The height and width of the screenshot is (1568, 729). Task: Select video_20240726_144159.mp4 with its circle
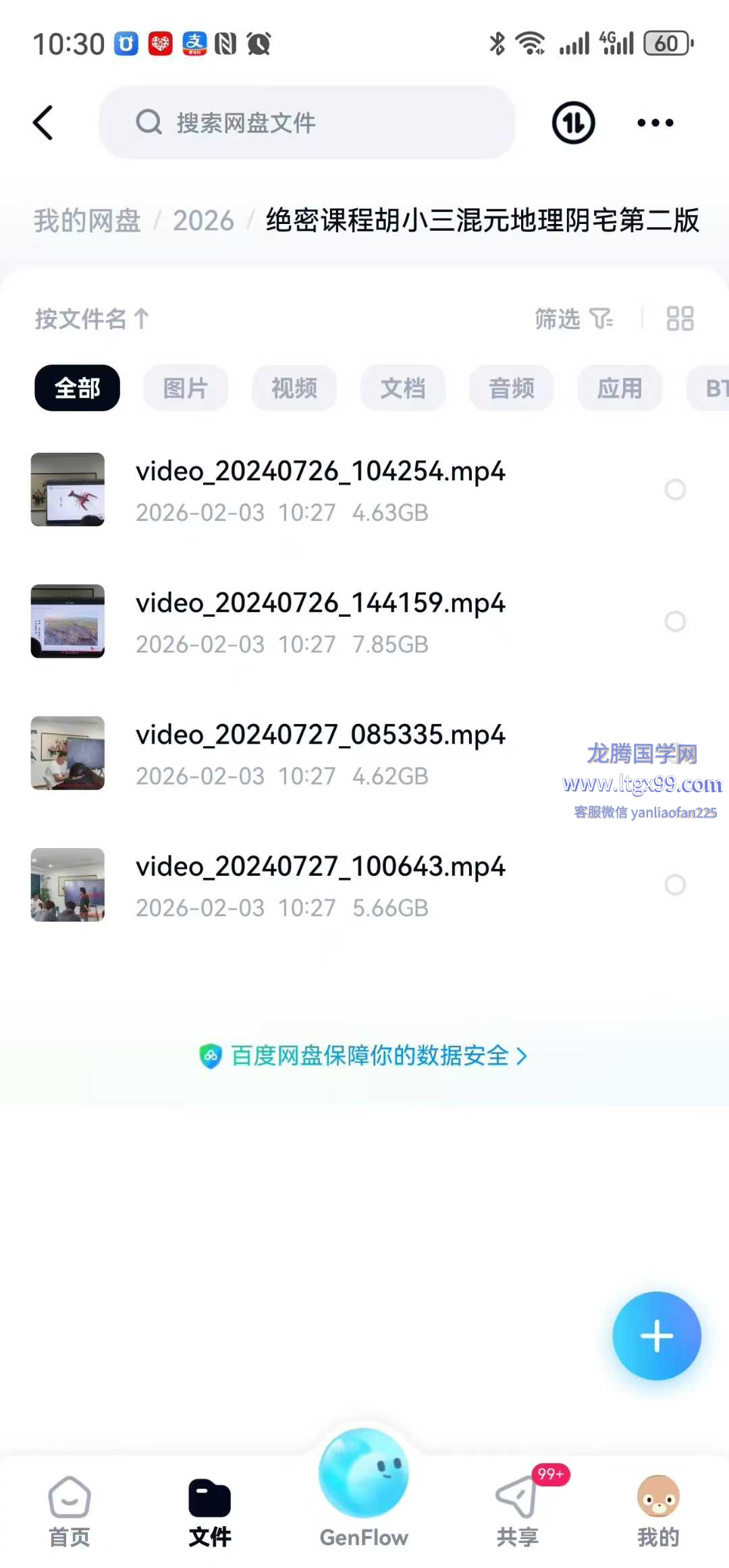(675, 621)
